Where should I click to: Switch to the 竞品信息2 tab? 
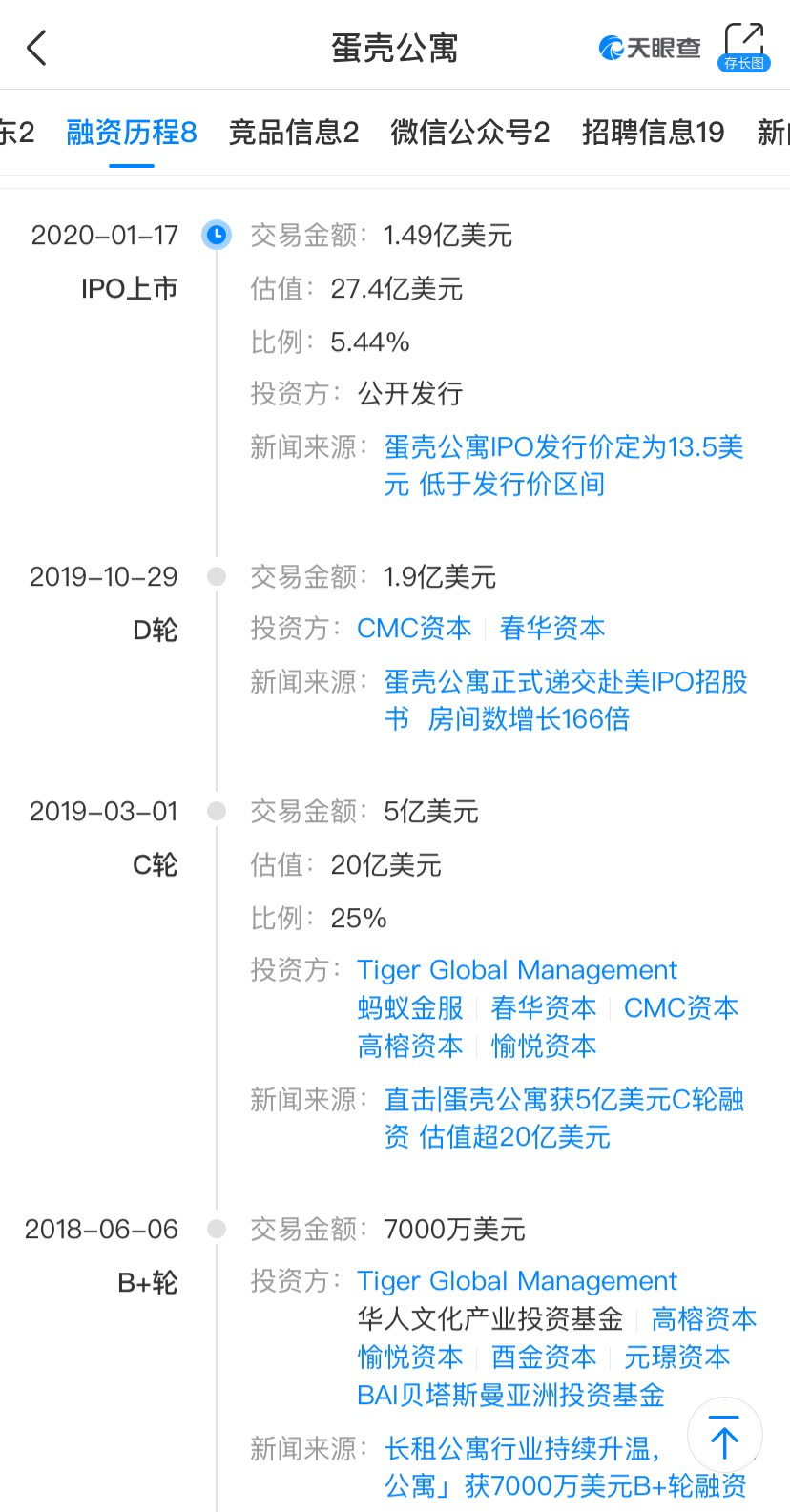[x=294, y=133]
